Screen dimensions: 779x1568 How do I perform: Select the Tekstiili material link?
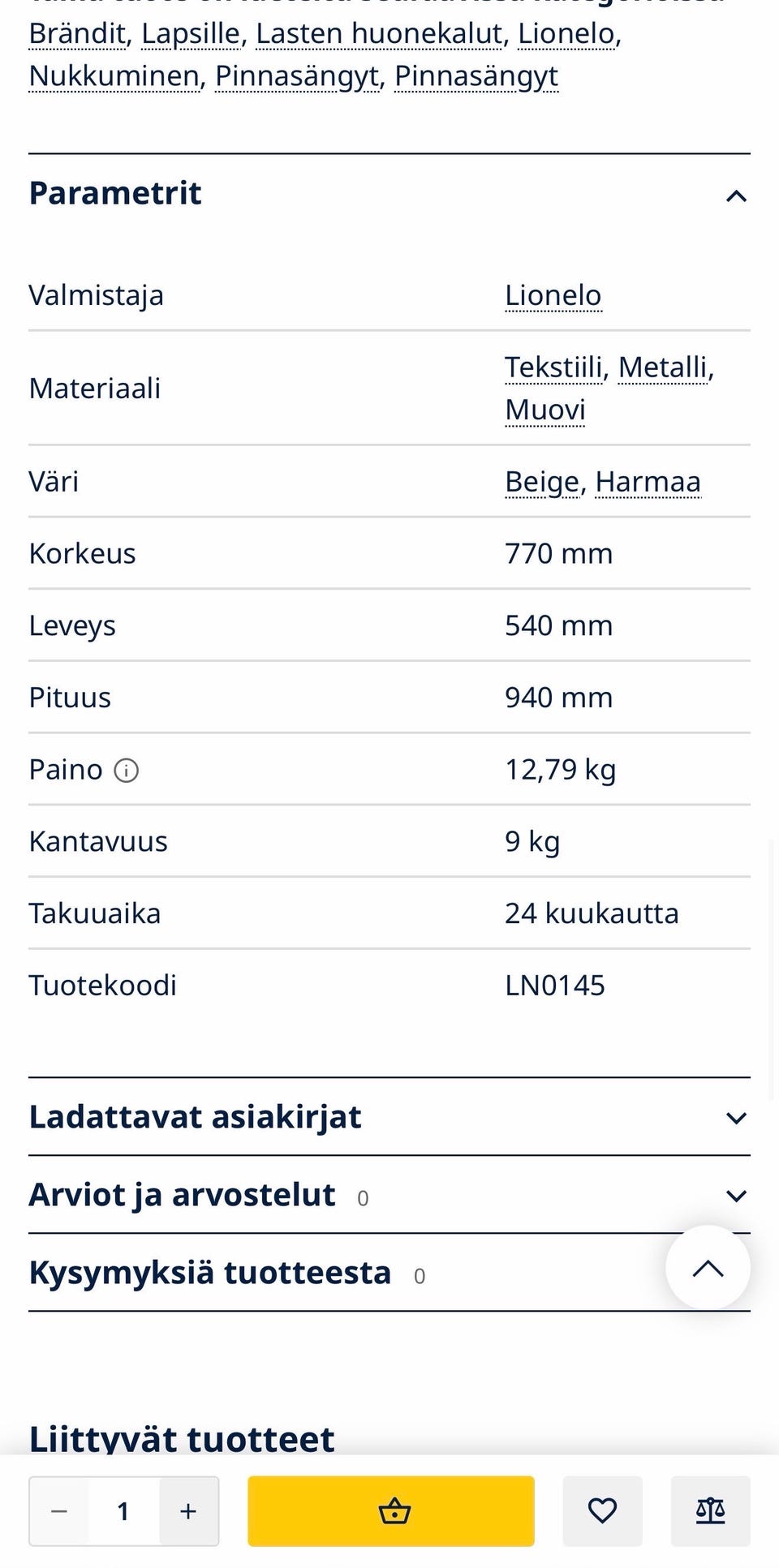point(554,367)
